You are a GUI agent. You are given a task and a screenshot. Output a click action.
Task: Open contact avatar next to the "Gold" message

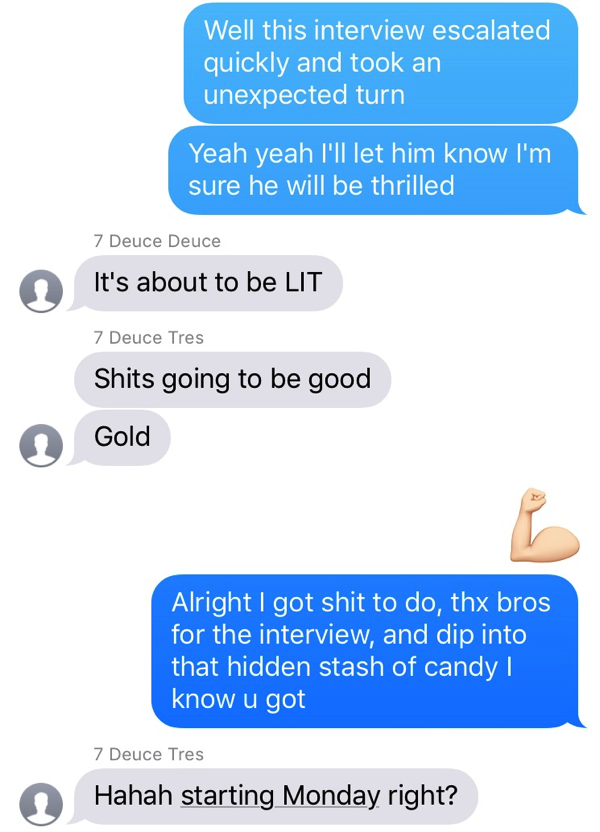[x=42, y=446]
